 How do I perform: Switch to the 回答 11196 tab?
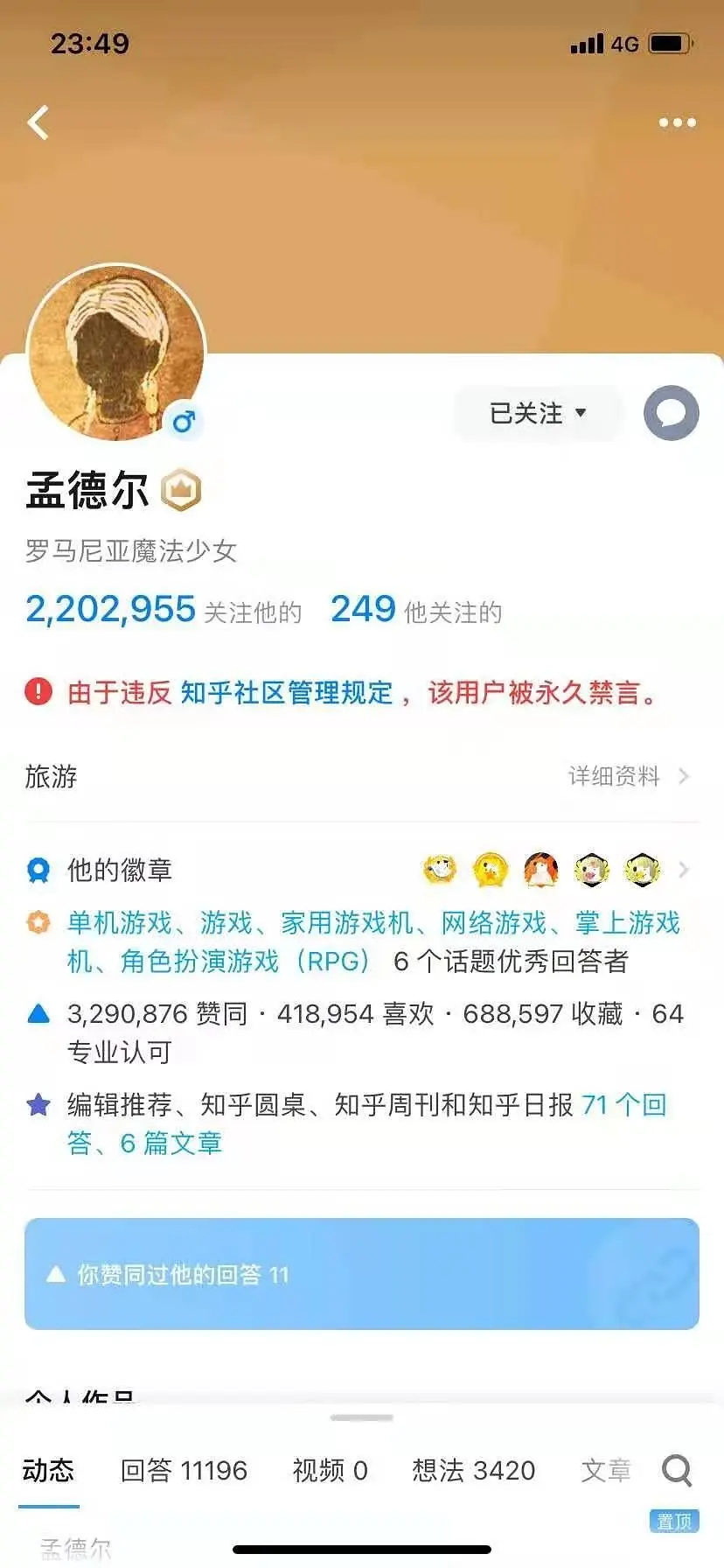(184, 1471)
